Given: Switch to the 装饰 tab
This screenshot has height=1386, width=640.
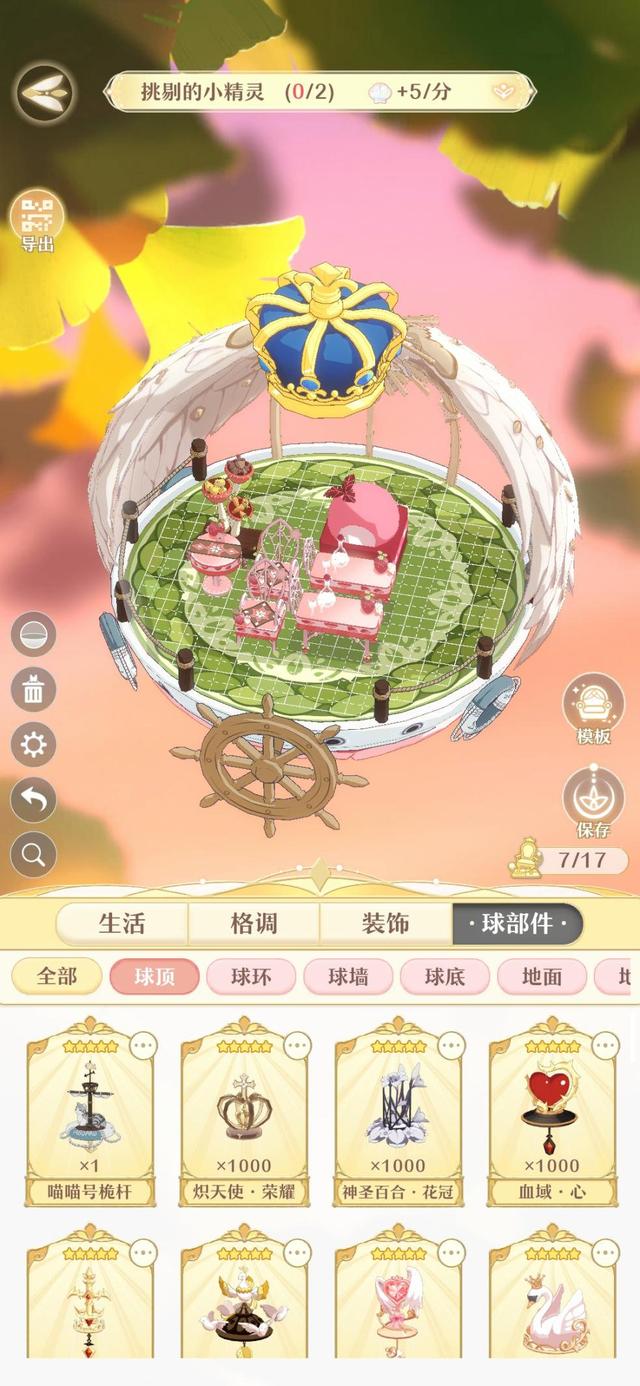Looking at the screenshot, I should (385, 924).
